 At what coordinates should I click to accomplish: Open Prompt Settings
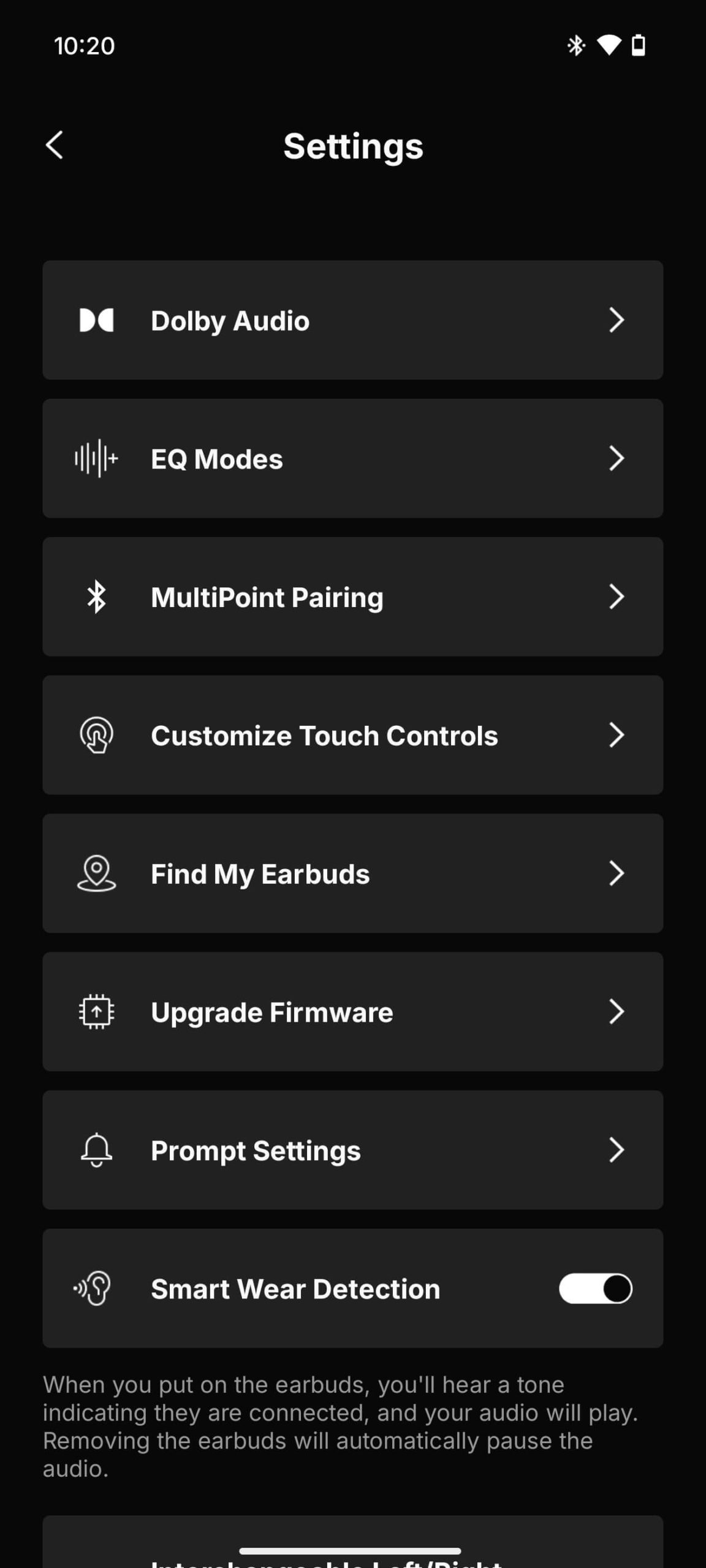352,1150
